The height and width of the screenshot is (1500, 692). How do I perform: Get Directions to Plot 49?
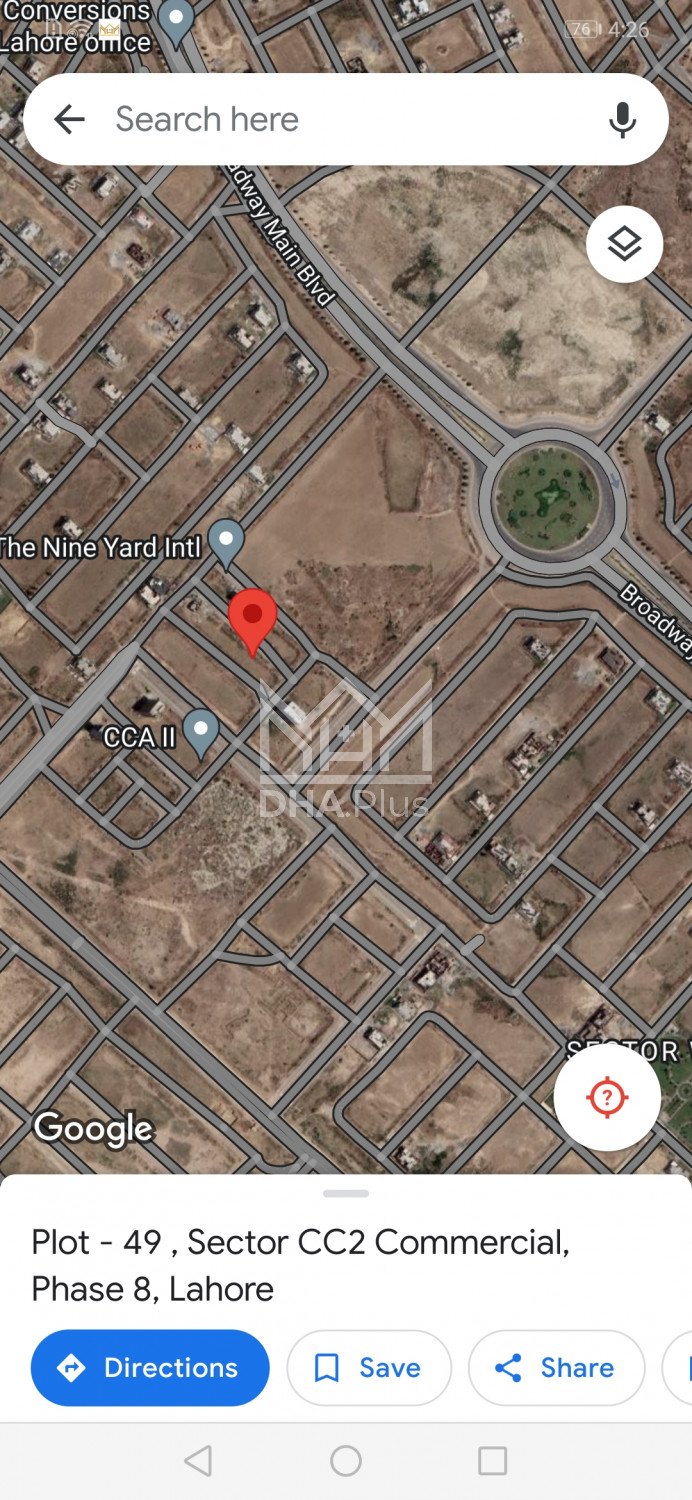click(x=150, y=1367)
